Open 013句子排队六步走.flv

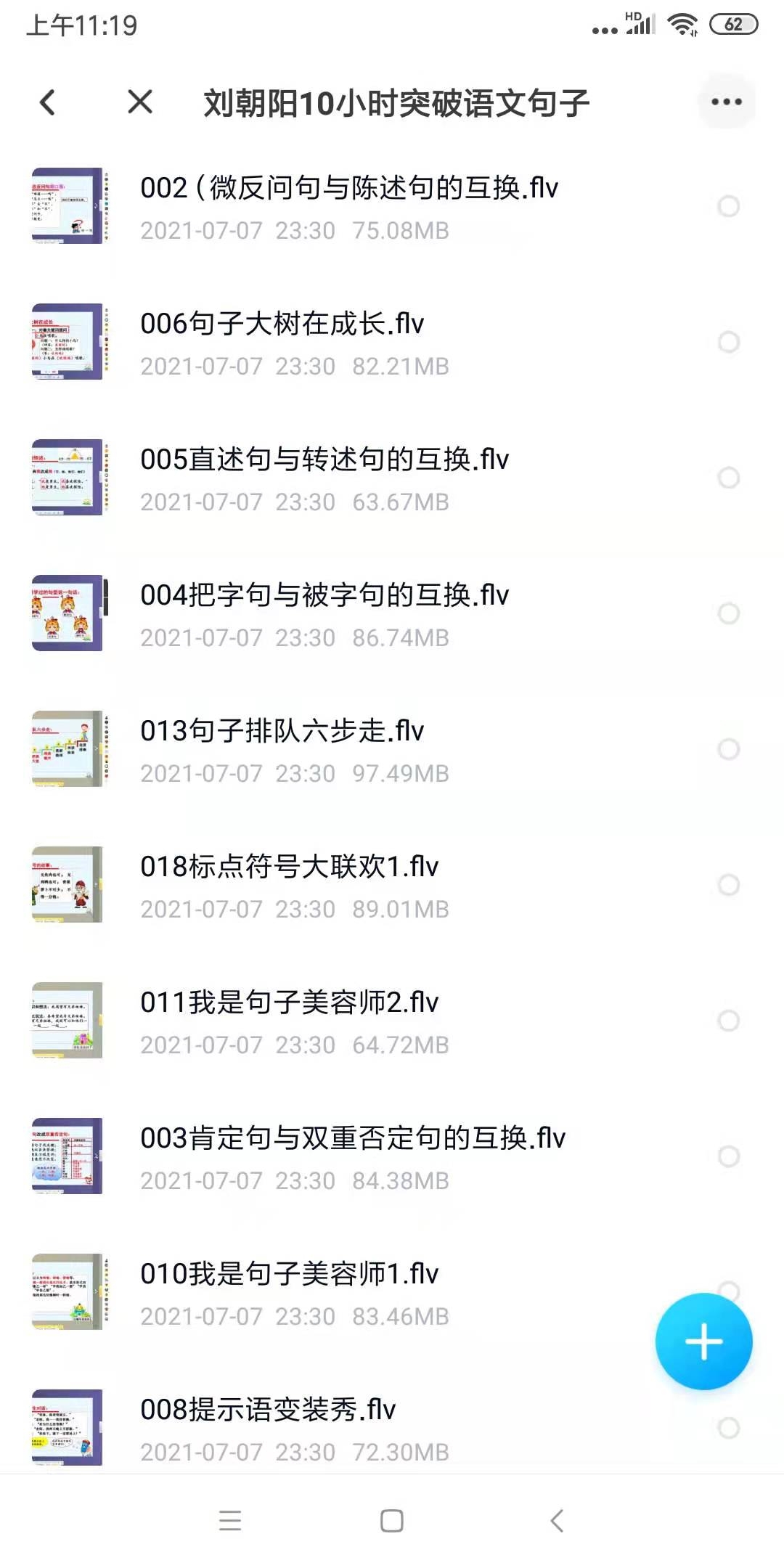pyautogui.click(x=282, y=749)
